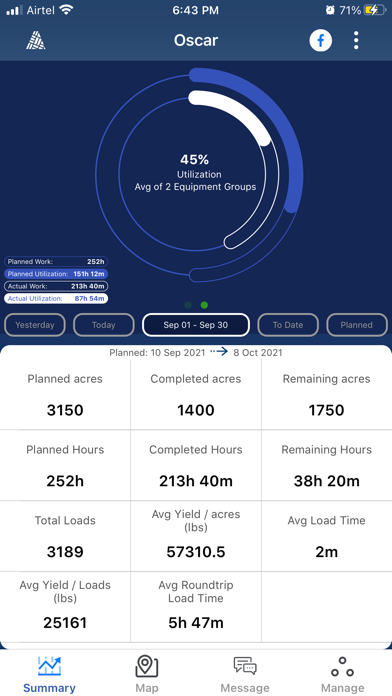Tap the Summary tab

(49, 674)
